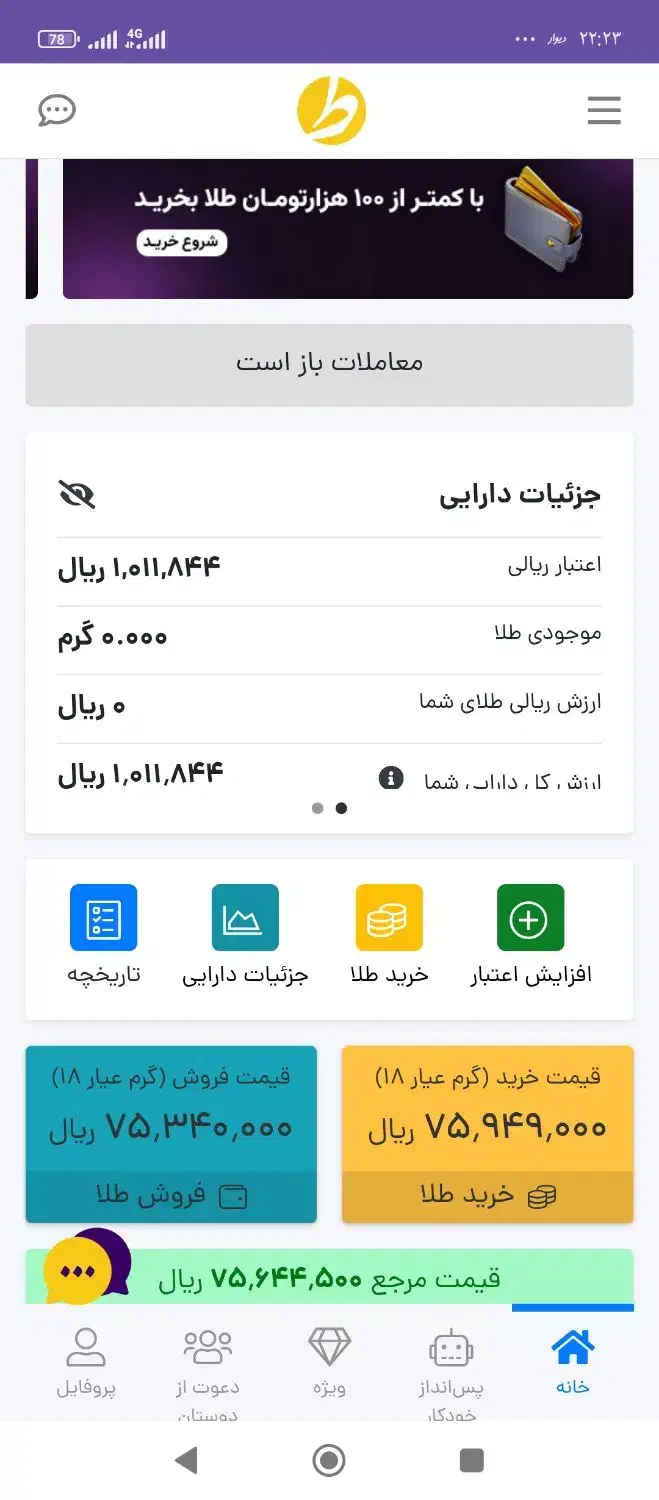Open the hamburger menu

click(604, 110)
